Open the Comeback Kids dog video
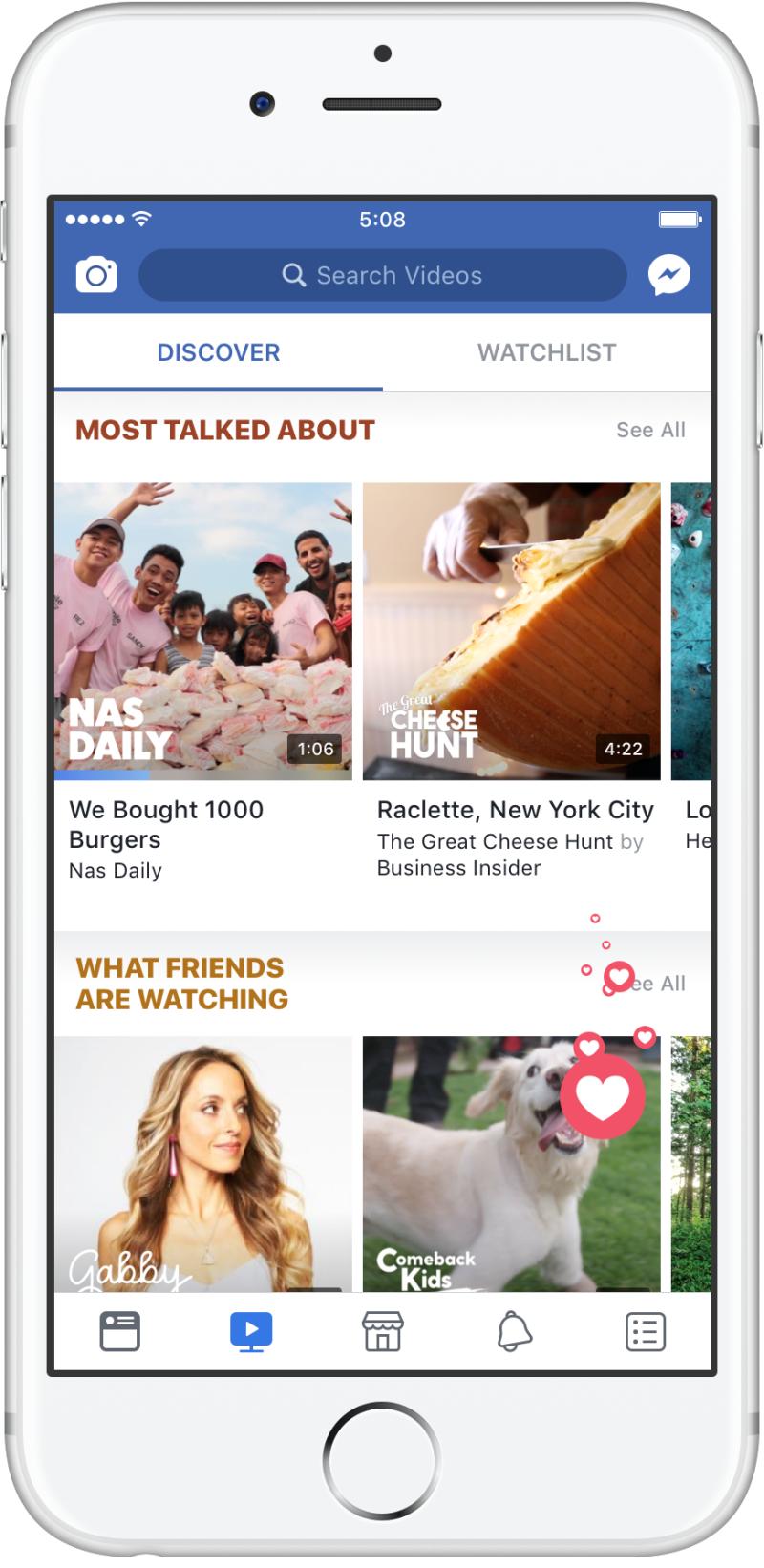The width and height of the screenshot is (764, 1568). coord(512,1164)
